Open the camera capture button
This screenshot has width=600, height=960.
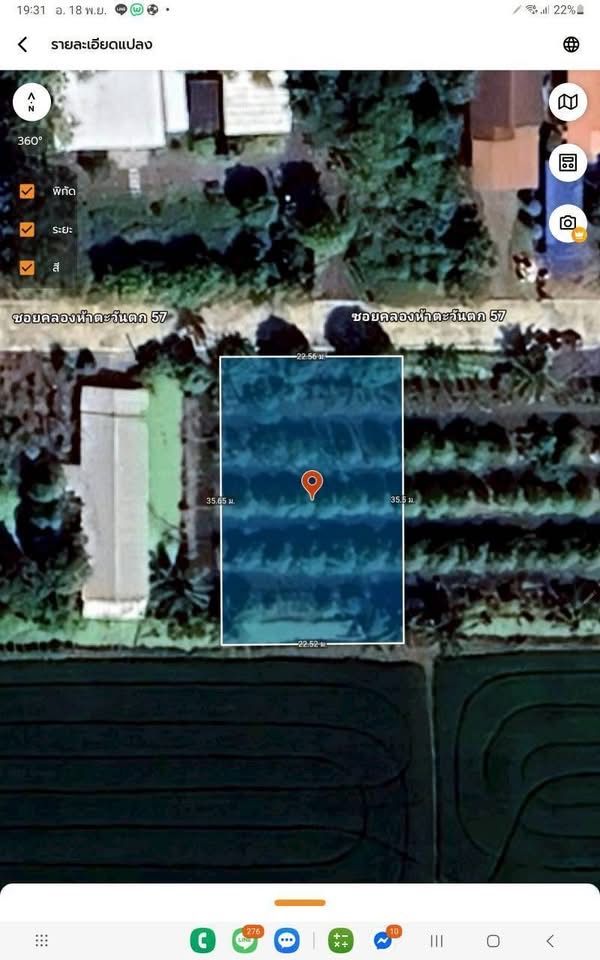coord(568,223)
